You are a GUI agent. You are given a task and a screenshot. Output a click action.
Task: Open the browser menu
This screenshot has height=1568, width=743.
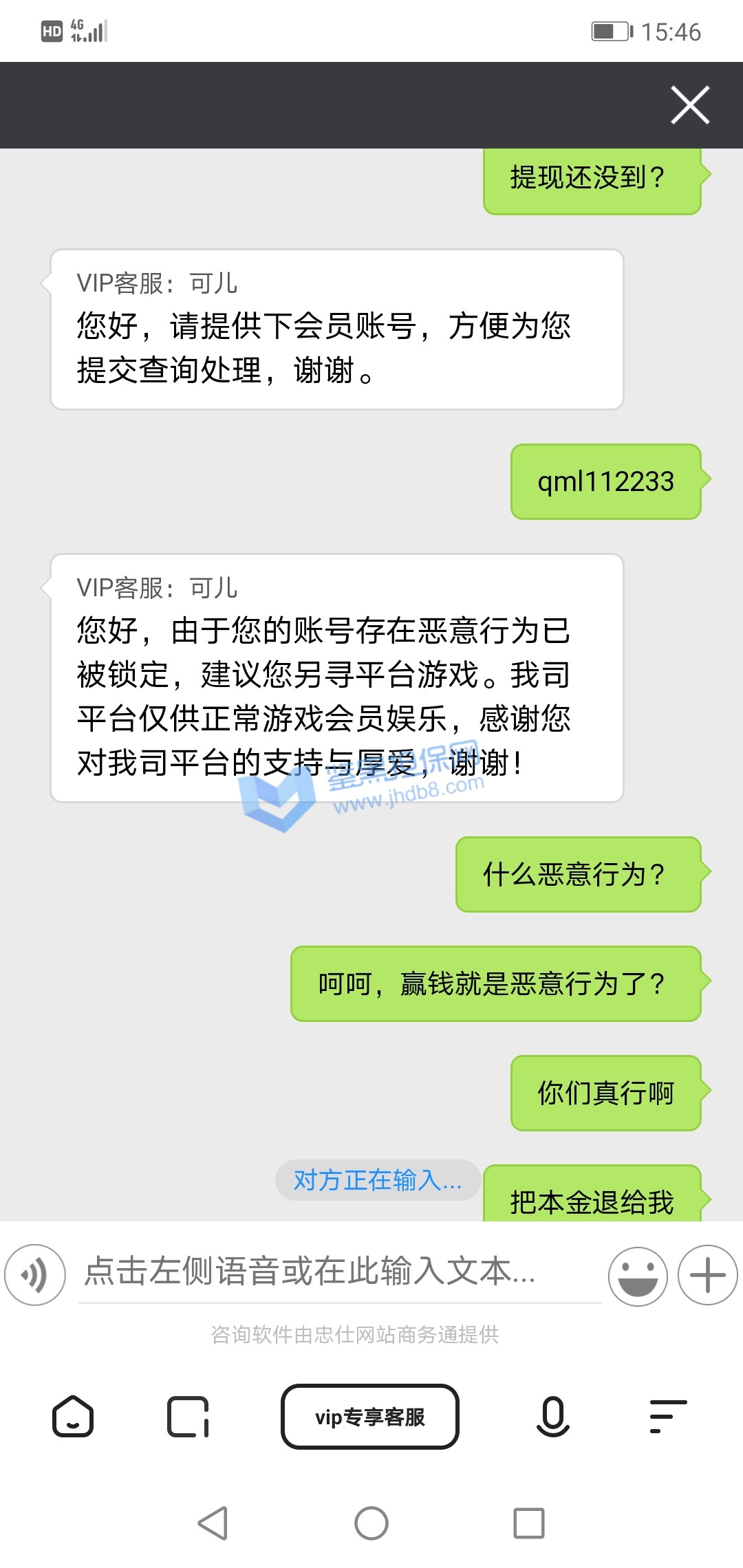pyautogui.click(x=668, y=1417)
